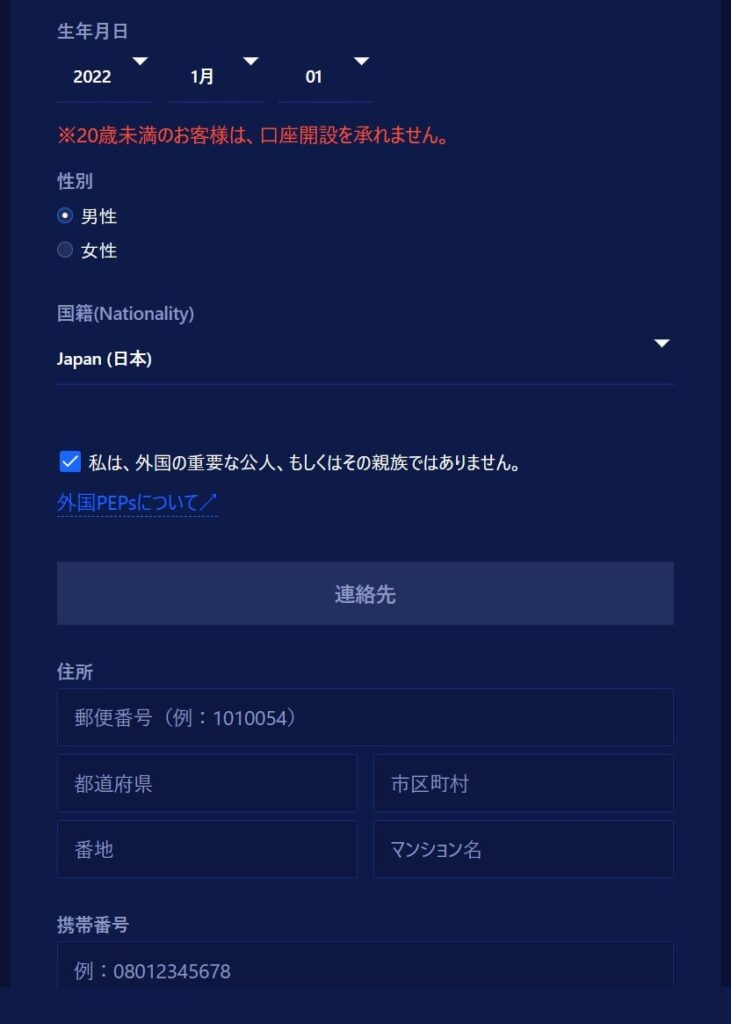This screenshot has height=1024, width=731.
Task: Select the 男性 radio button
Action: click(66, 216)
